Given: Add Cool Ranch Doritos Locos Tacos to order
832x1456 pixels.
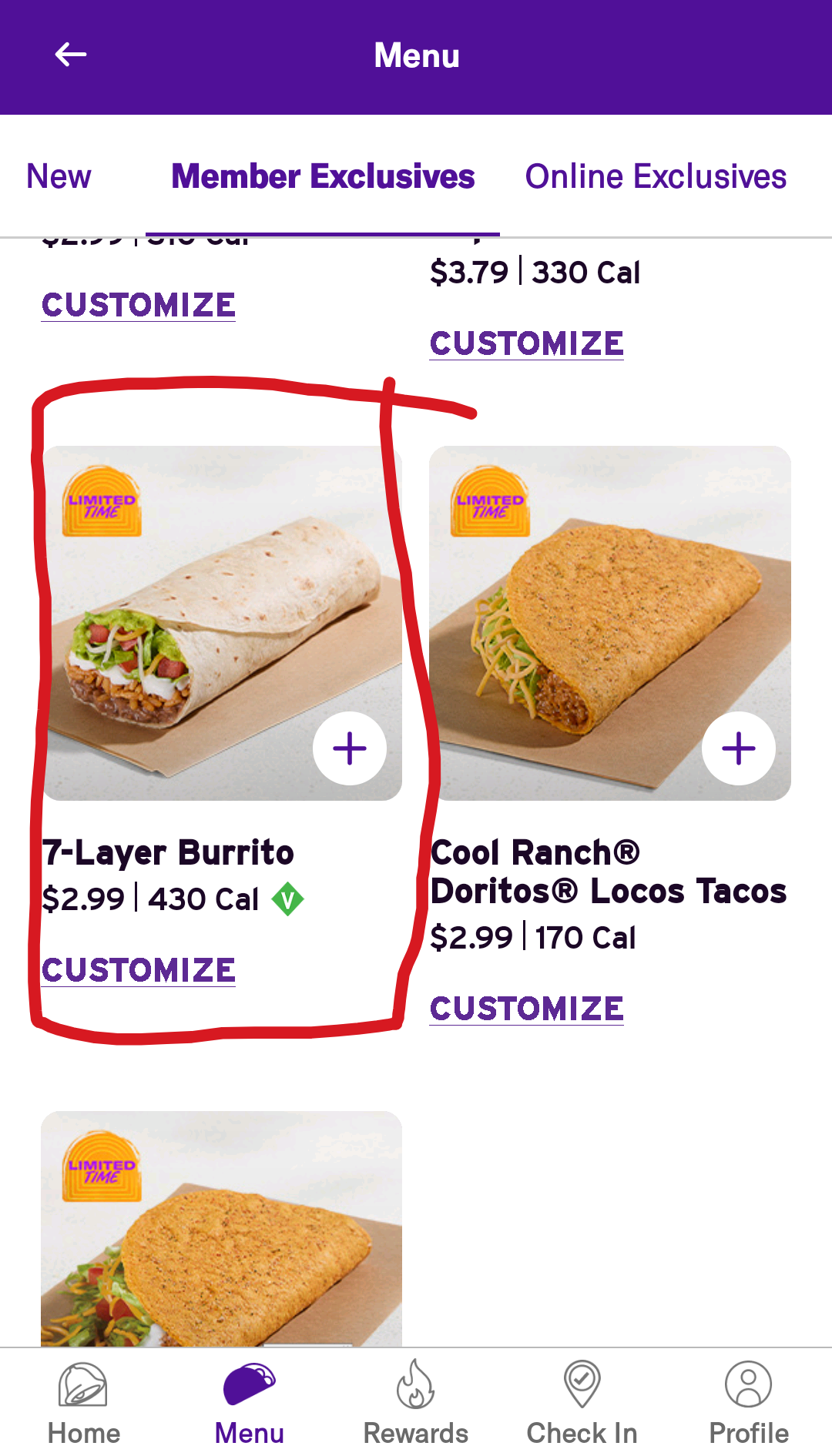Looking at the screenshot, I should pyautogui.click(x=738, y=748).
